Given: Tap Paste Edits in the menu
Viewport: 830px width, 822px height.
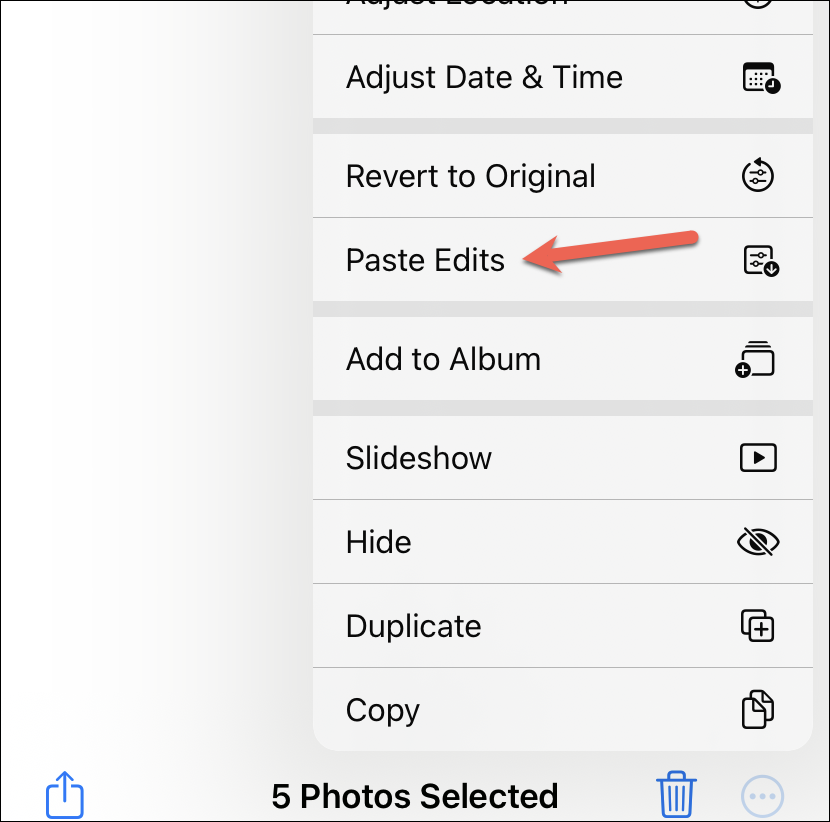Looking at the screenshot, I should [563, 260].
